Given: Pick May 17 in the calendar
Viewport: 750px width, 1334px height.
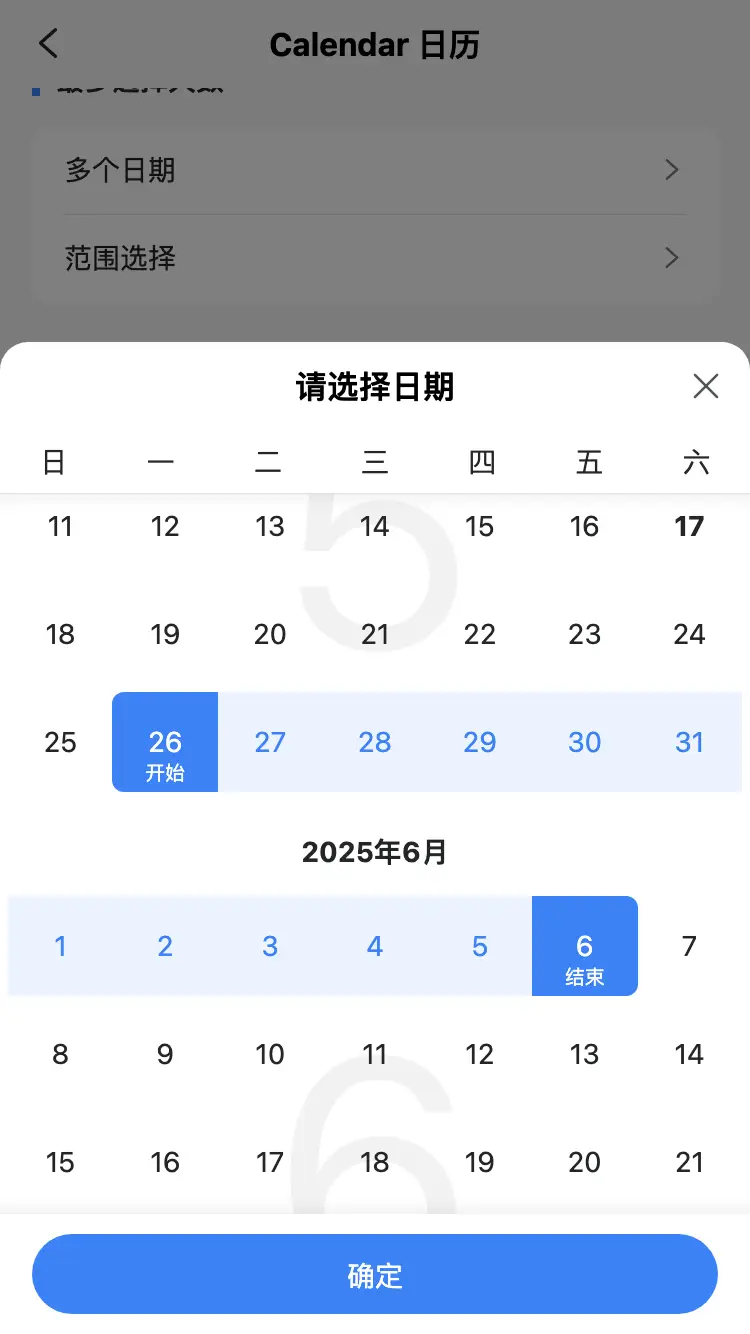Looking at the screenshot, I should coord(689,526).
